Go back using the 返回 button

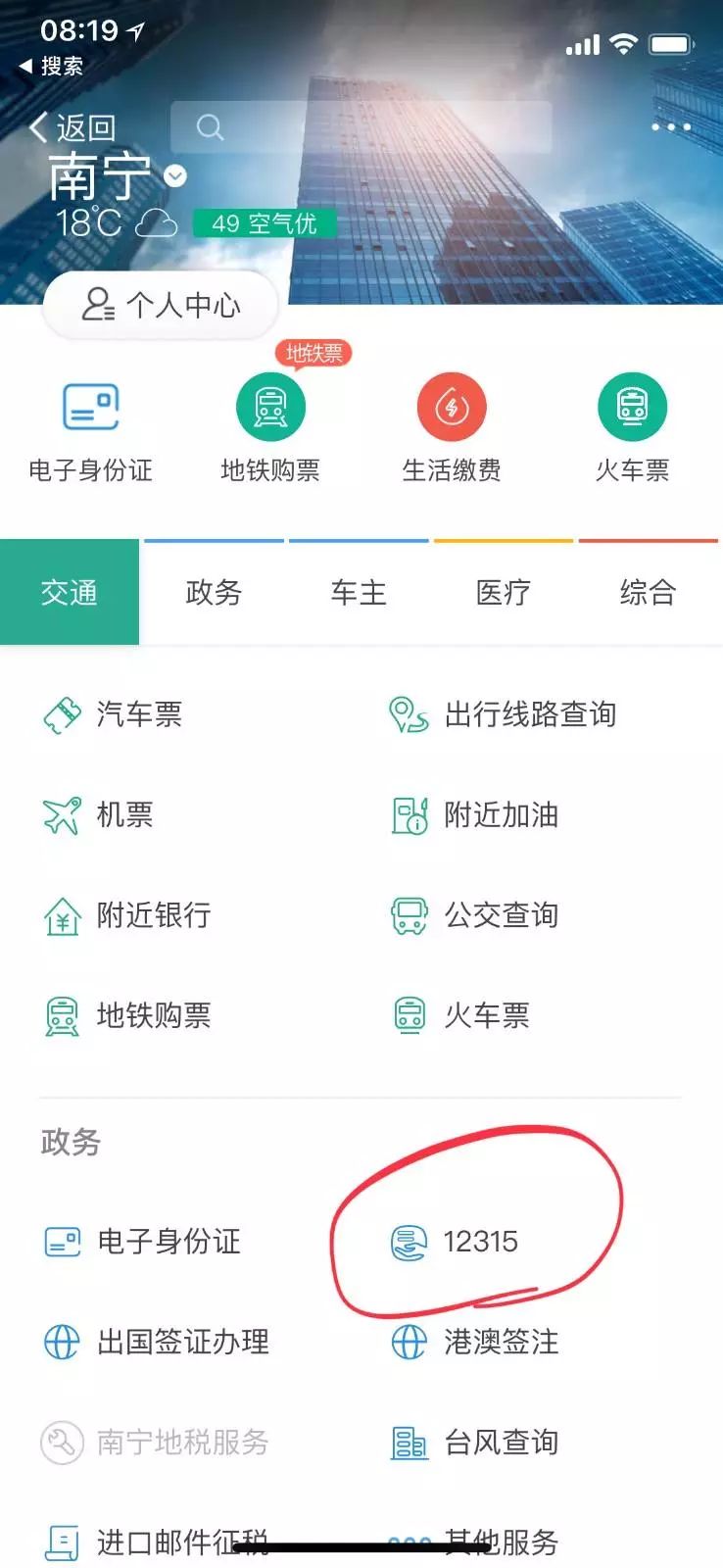(x=72, y=127)
